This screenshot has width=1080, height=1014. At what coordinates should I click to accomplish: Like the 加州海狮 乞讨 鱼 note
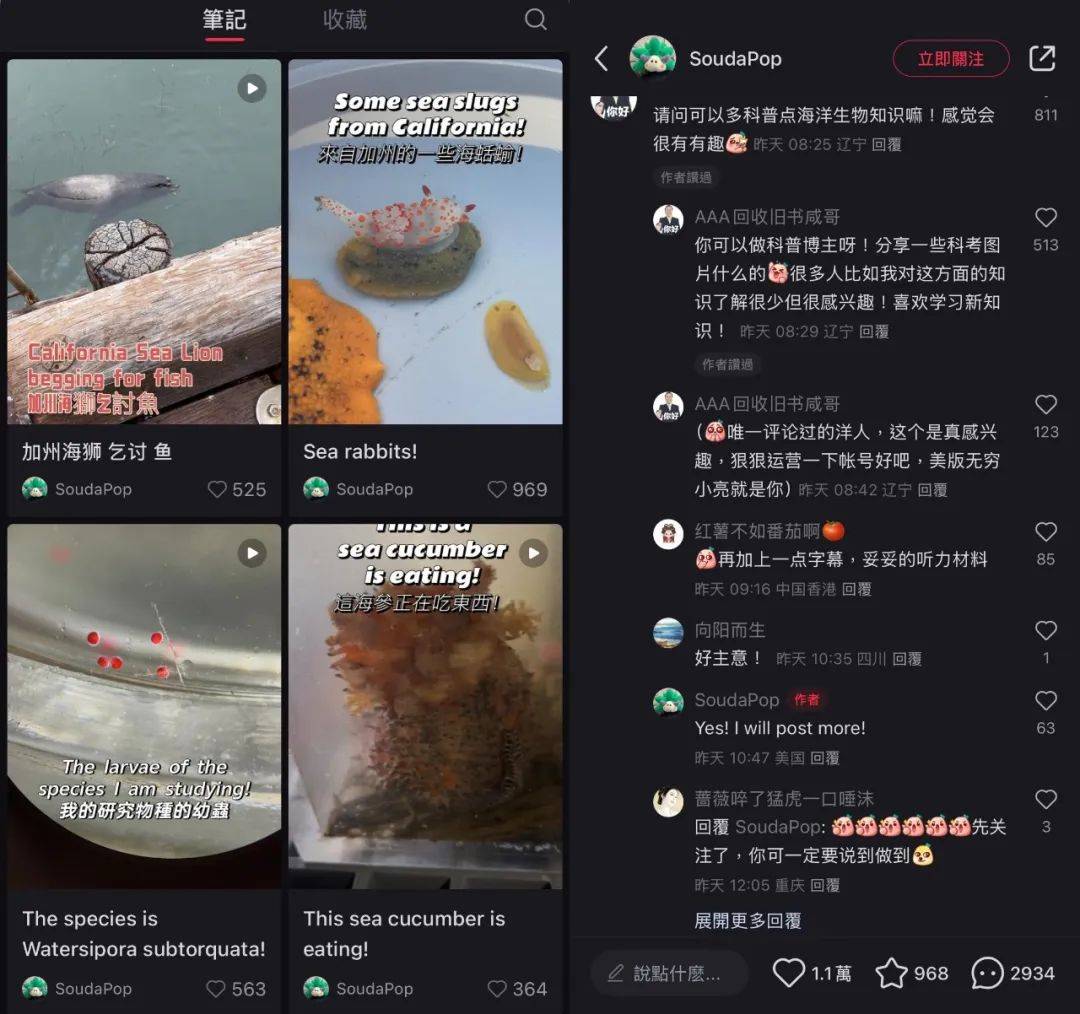pyautogui.click(x=217, y=489)
